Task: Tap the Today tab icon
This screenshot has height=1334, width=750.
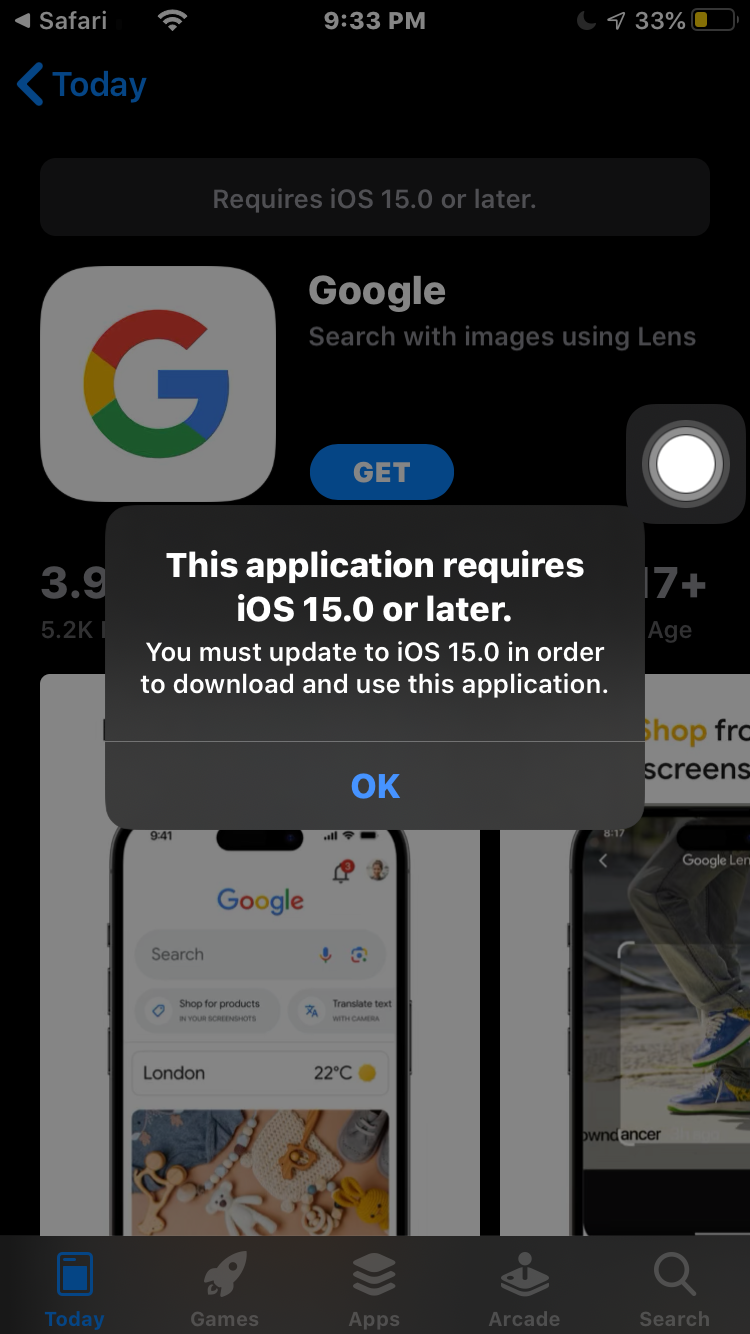Action: [x=74, y=1273]
